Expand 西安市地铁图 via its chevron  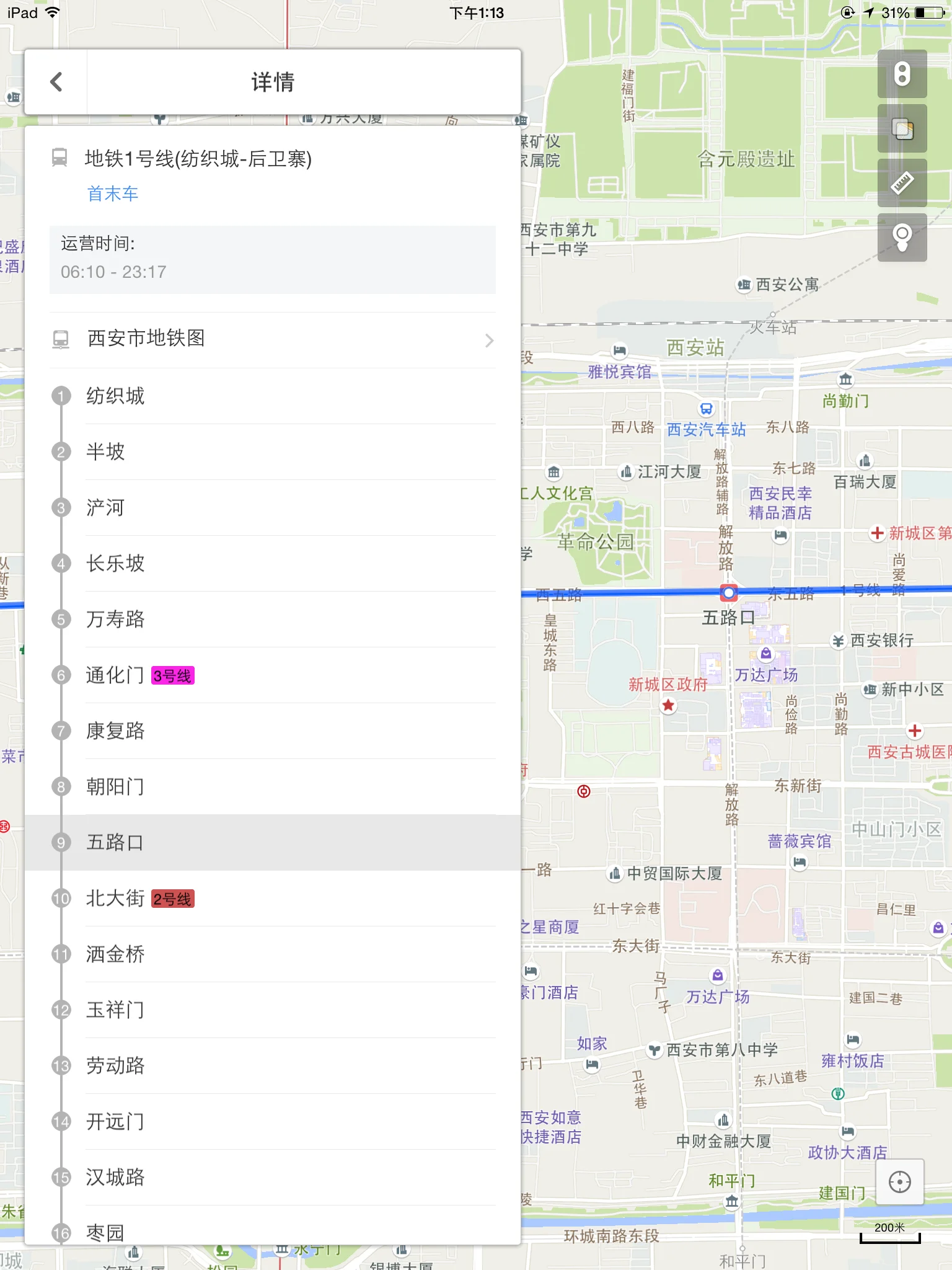(x=489, y=340)
